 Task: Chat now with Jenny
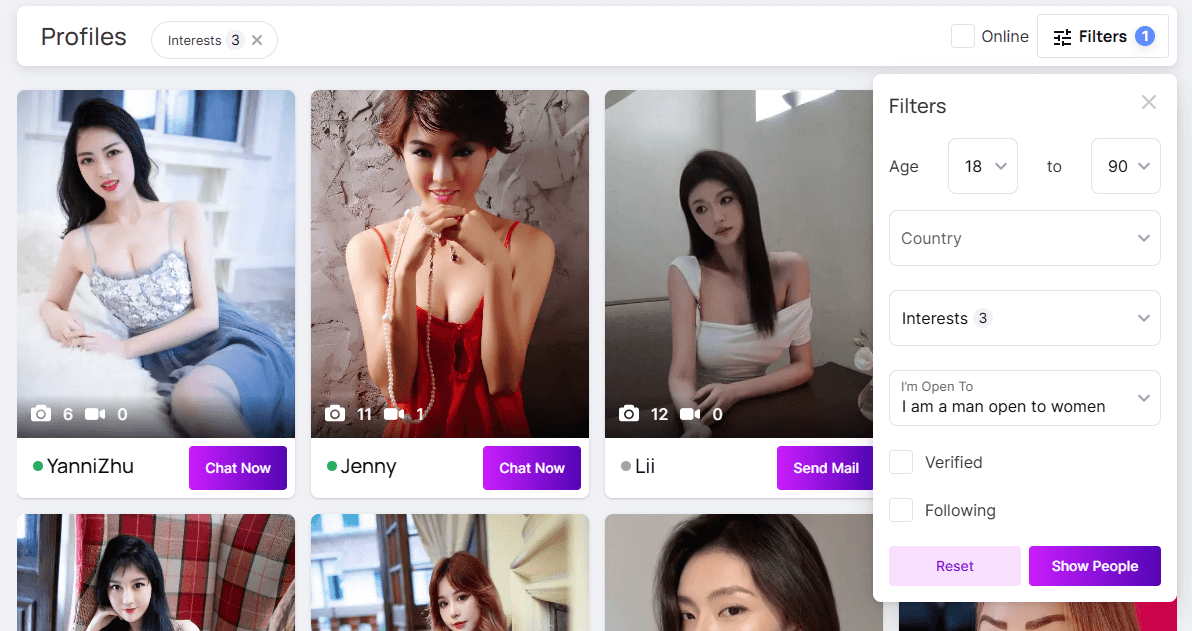pos(532,468)
